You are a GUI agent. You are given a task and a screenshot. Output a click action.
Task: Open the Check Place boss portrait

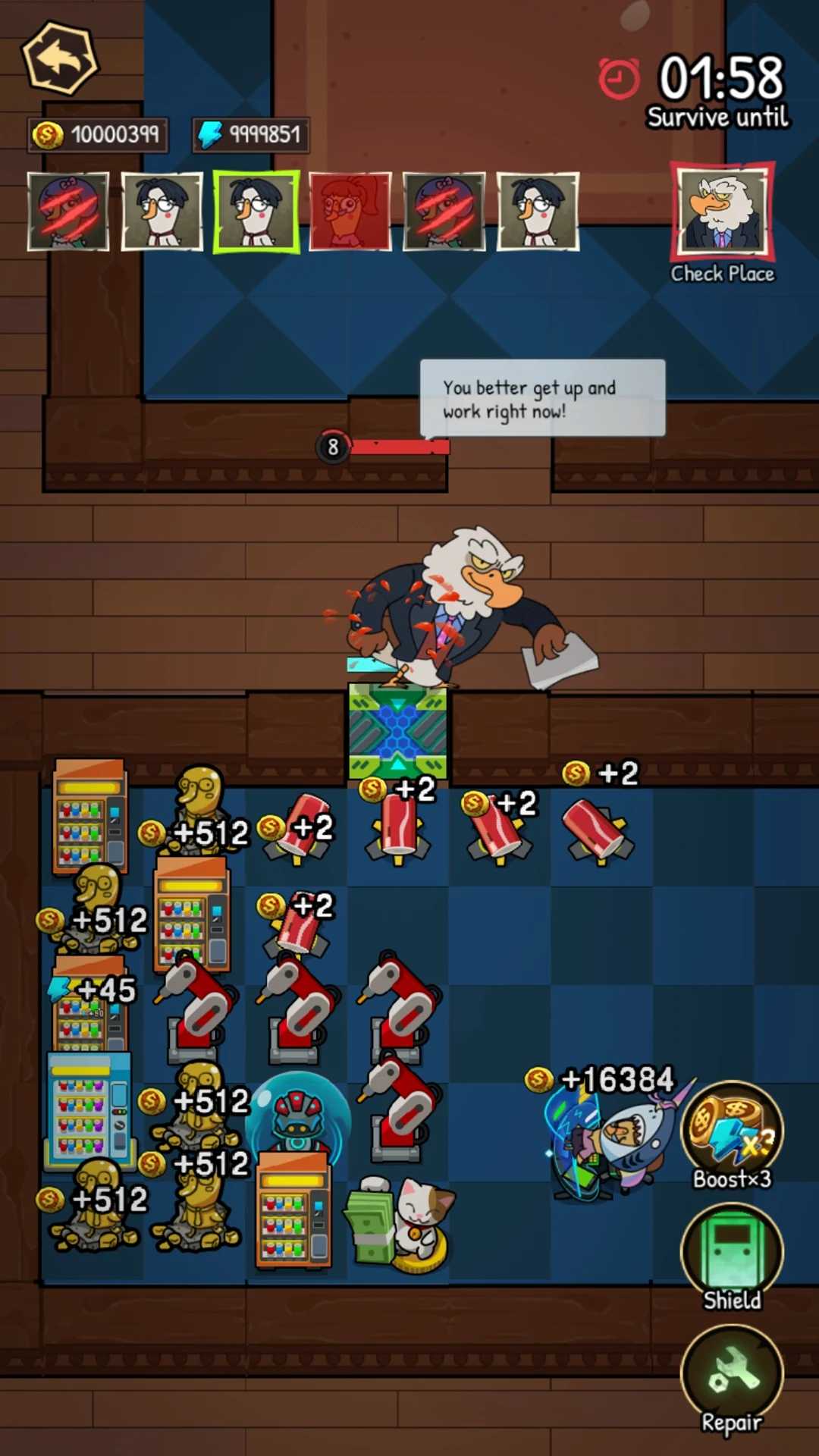[722, 212]
